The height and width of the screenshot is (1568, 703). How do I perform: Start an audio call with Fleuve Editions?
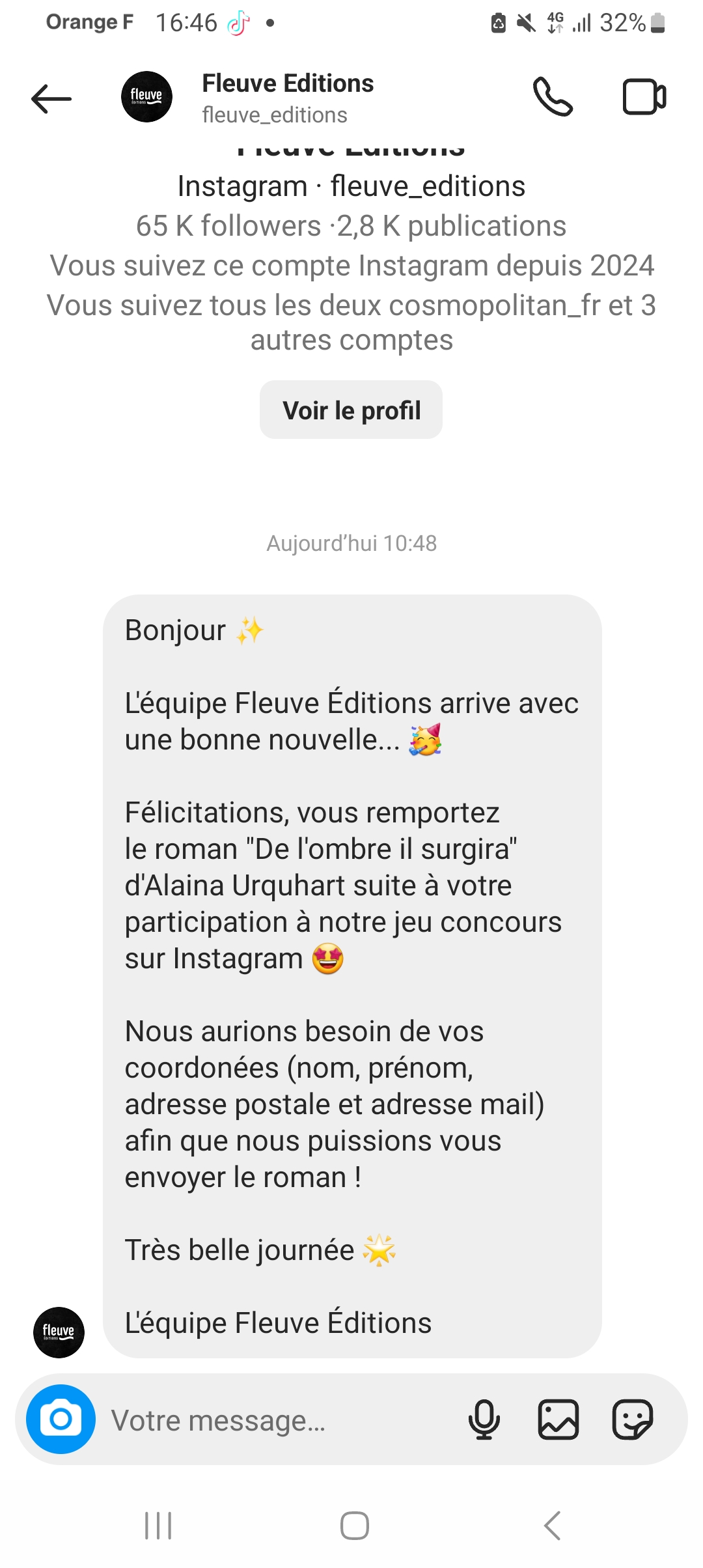(553, 97)
